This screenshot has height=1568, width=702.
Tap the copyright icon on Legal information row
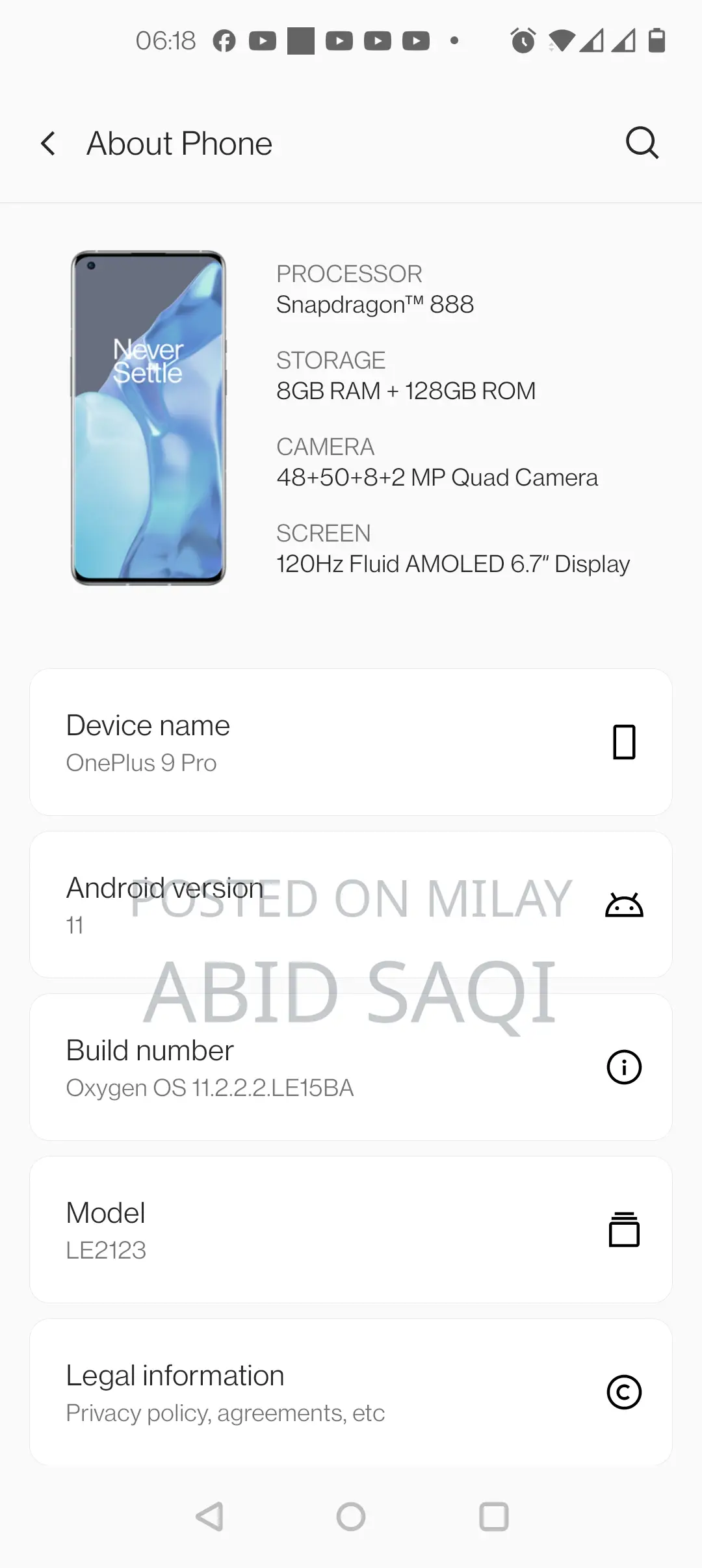tap(624, 1392)
